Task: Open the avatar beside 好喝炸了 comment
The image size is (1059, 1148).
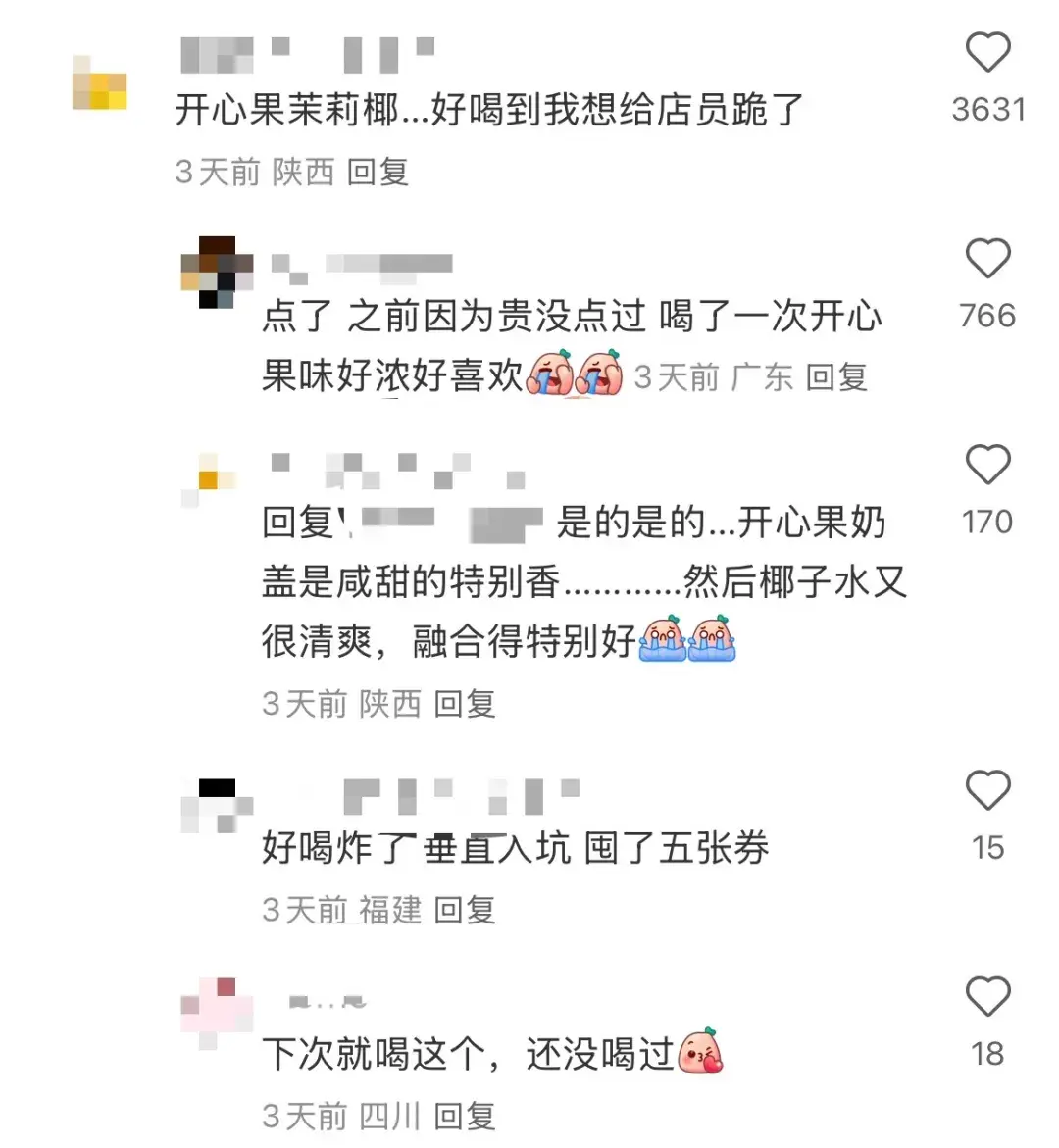Action: pyautogui.click(x=217, y=806)
